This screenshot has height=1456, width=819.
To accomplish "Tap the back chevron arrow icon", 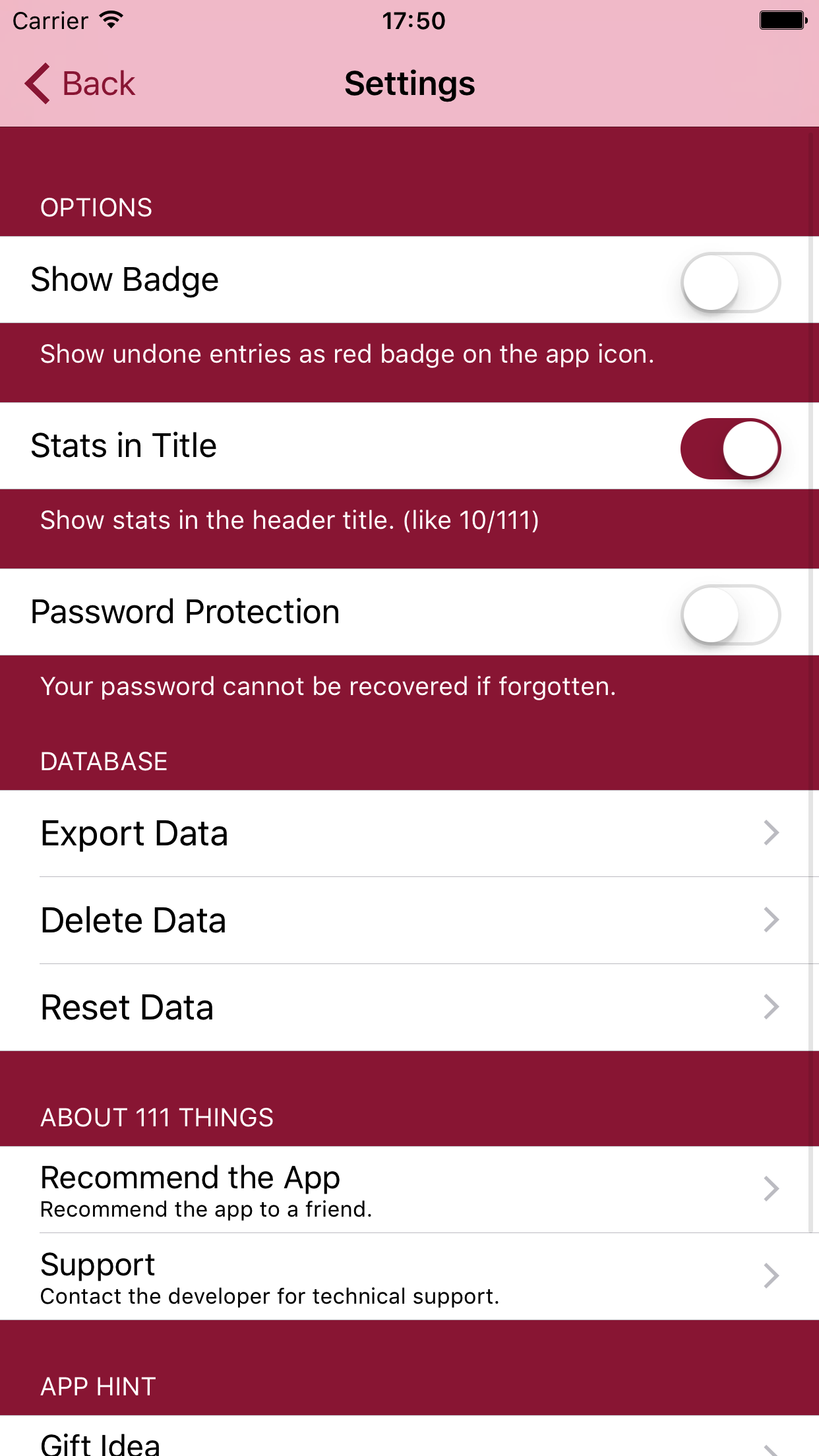I will [x=36, y=83].
